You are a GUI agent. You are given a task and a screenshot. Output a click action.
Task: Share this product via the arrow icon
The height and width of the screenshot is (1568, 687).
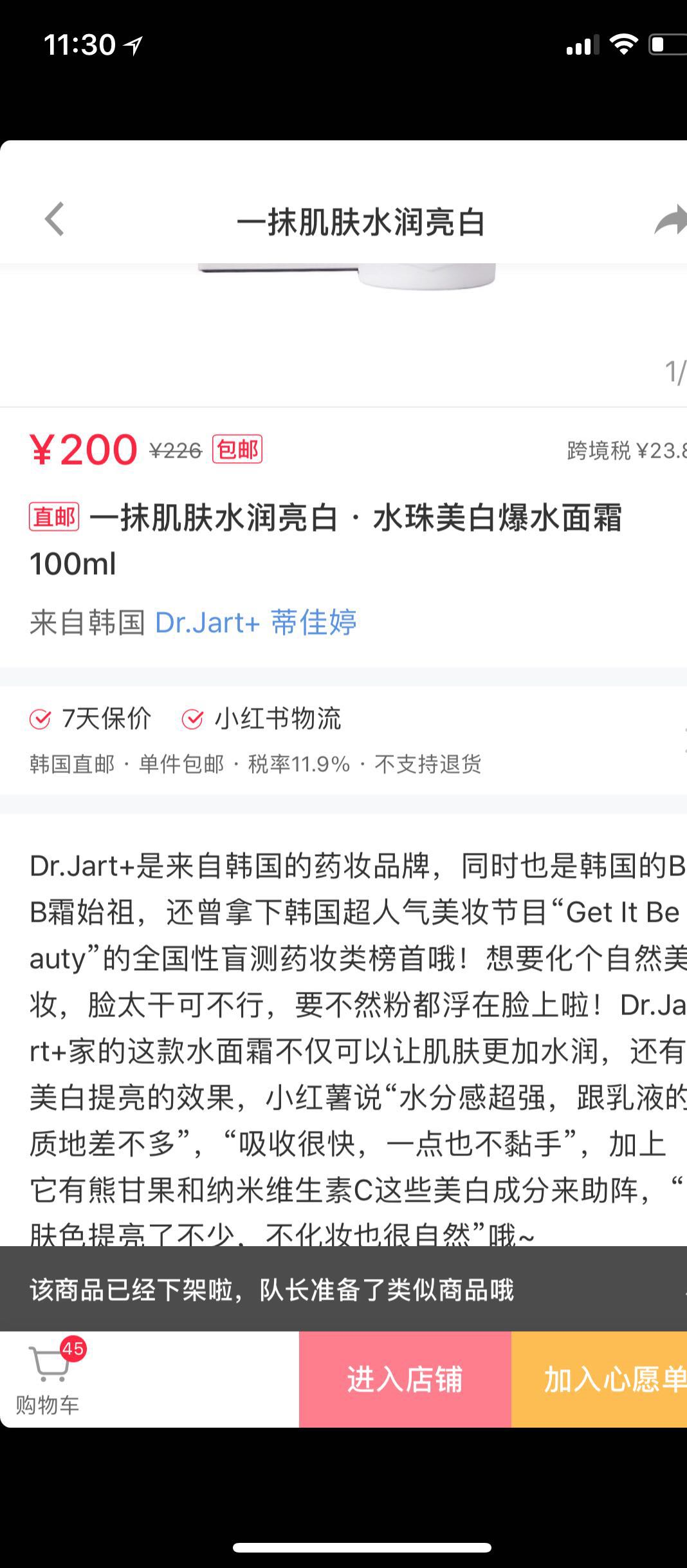[670, 221]
